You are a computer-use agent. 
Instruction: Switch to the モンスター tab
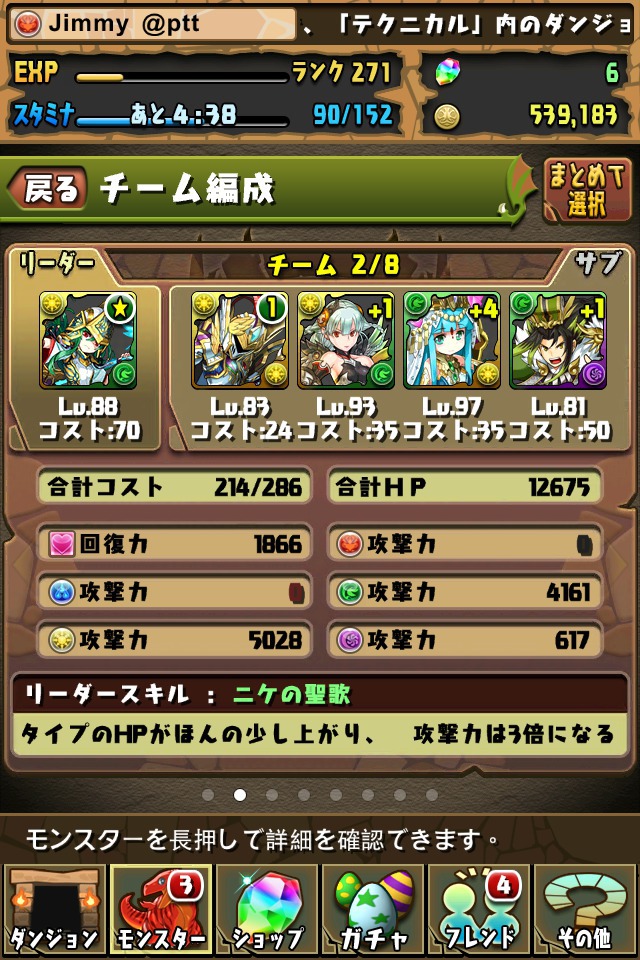[x=161, y=910]
